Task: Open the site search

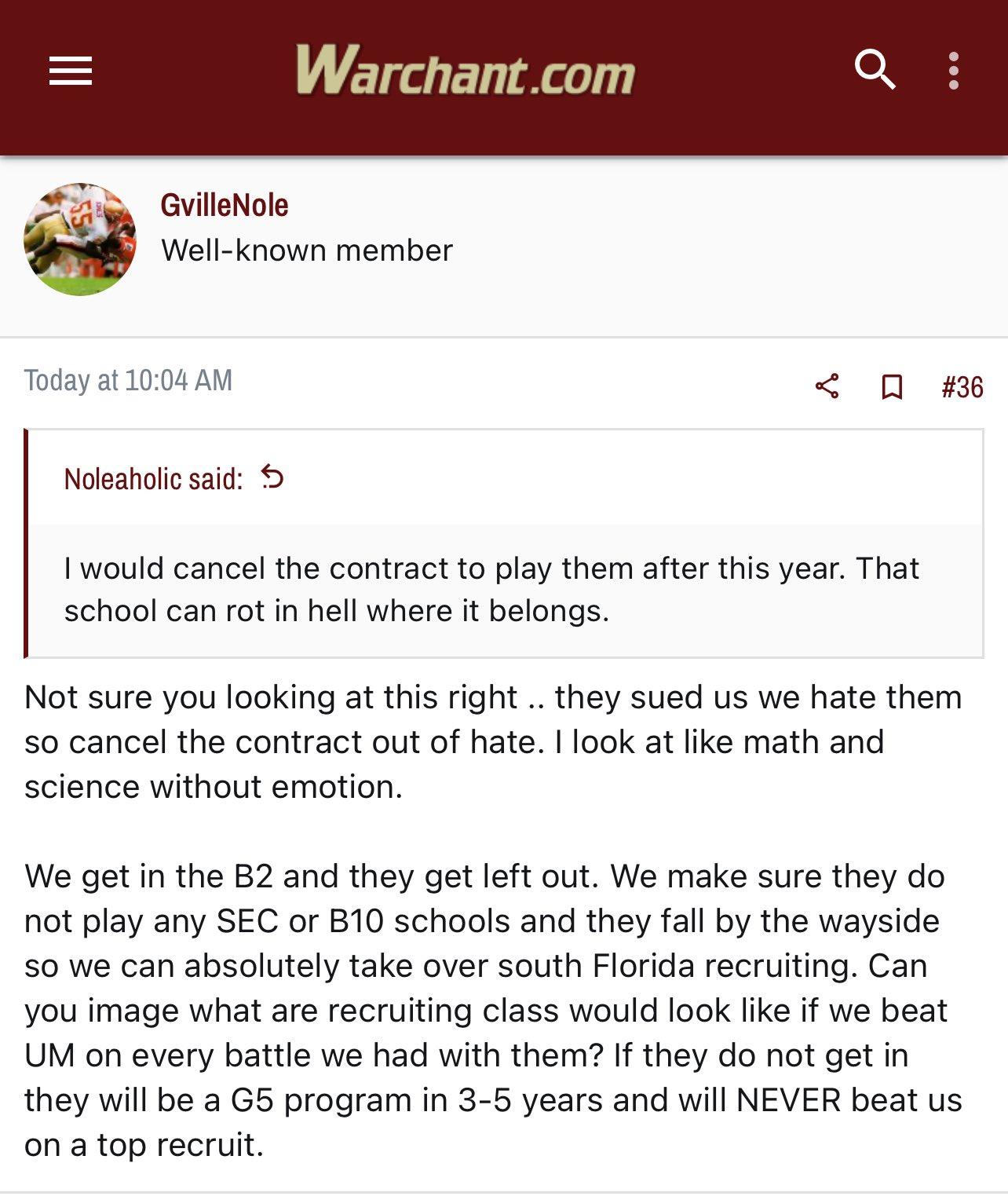Action: [875, 70]
